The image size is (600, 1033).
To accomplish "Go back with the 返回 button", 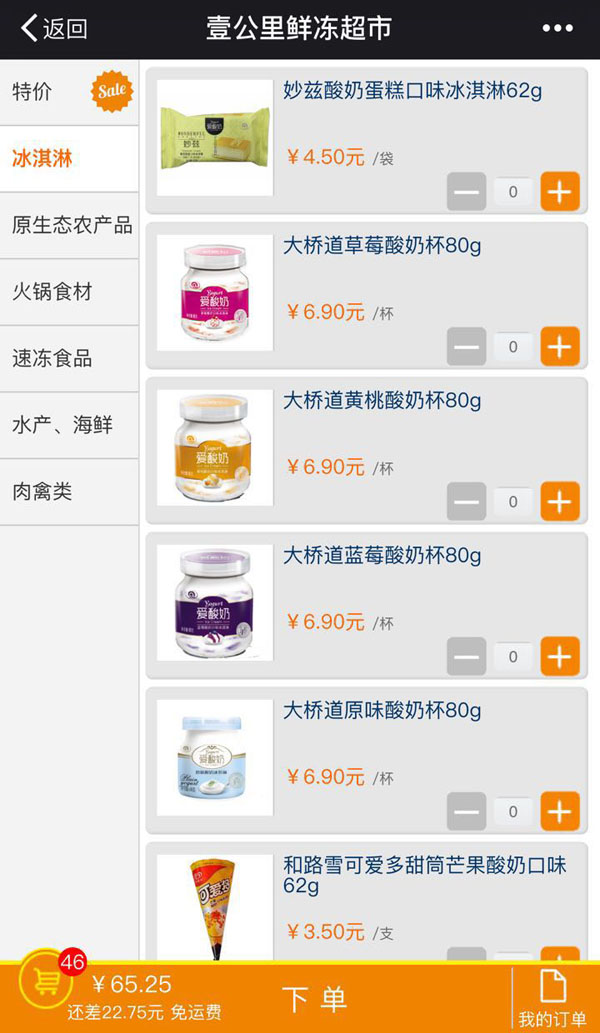I will pos(55,29).
